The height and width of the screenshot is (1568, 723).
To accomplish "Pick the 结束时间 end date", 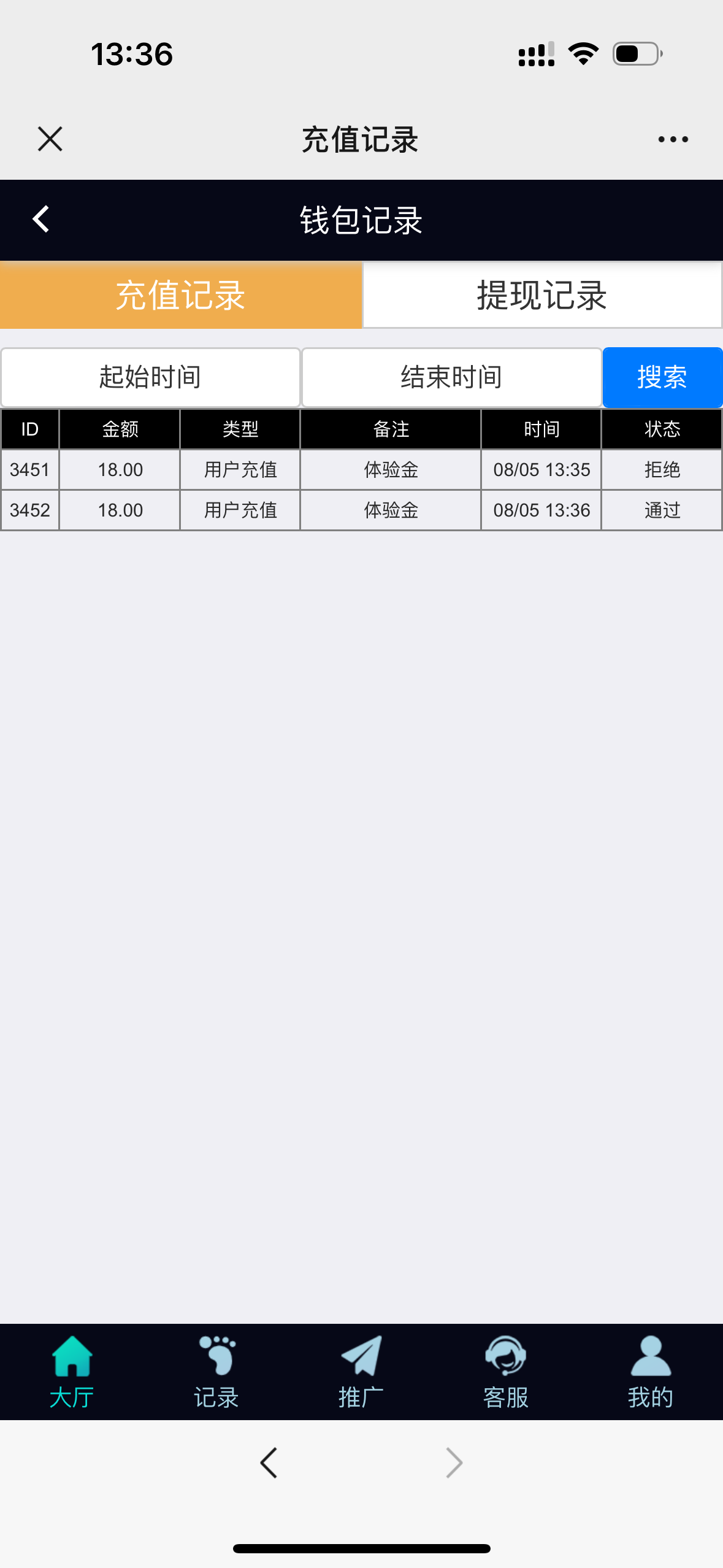I will coord(451,377).
